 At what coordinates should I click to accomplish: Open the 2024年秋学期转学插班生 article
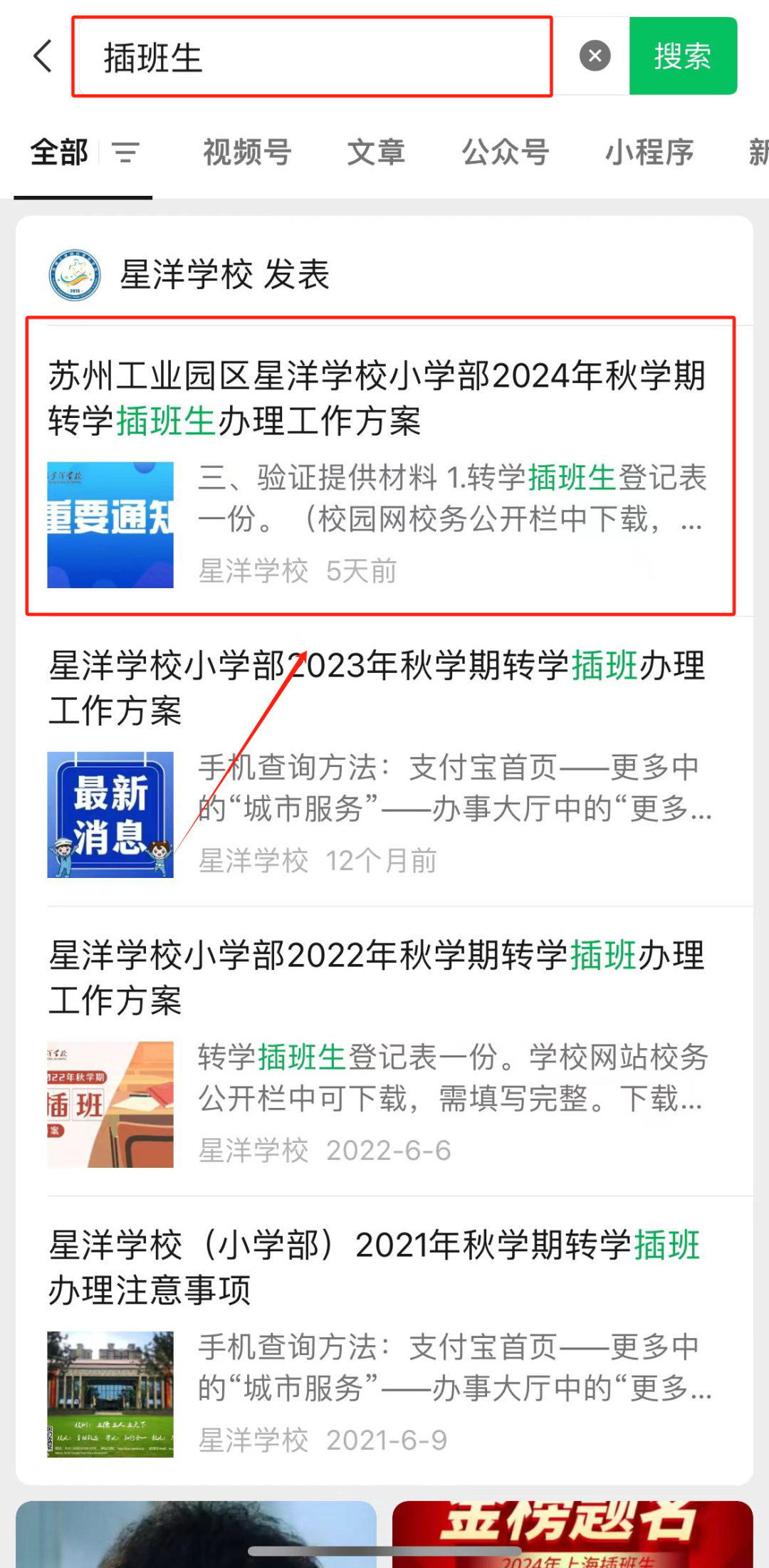[x=377, y=399]
